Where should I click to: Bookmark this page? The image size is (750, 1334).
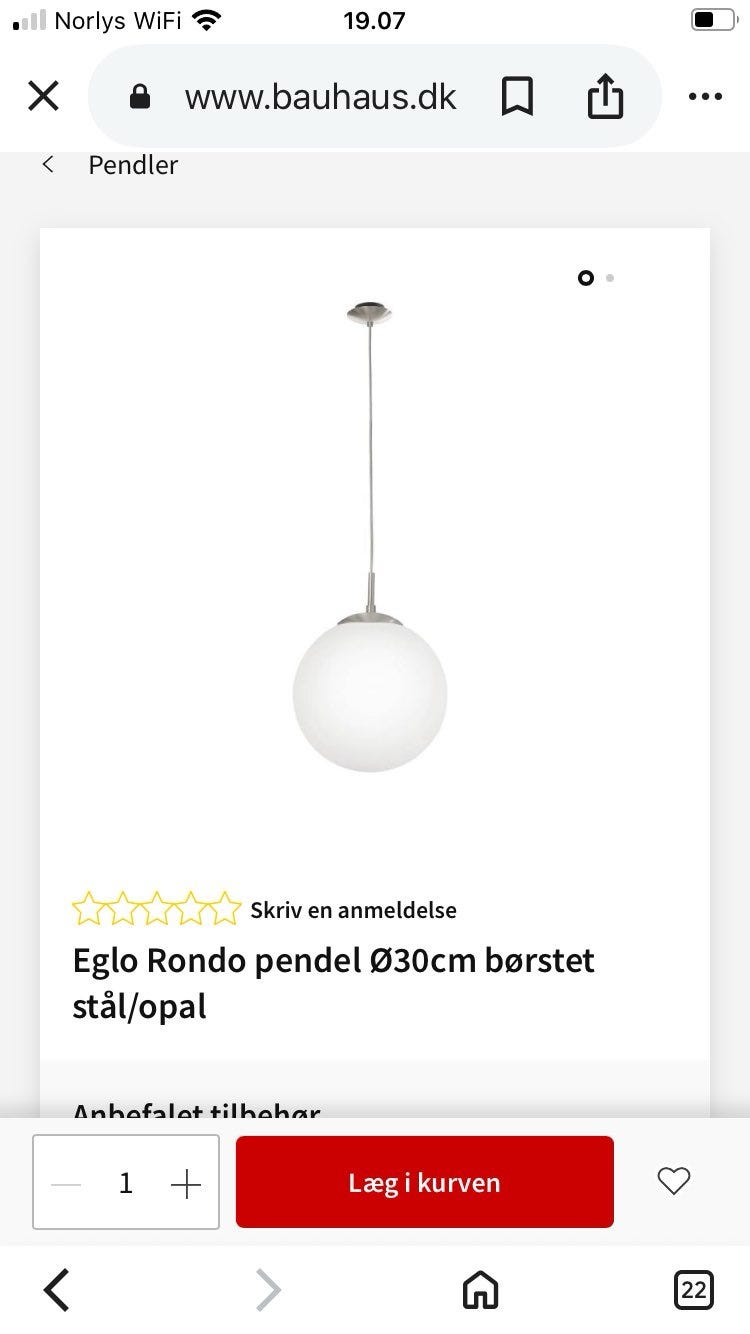pyautogui.click(x=517, y=97)
